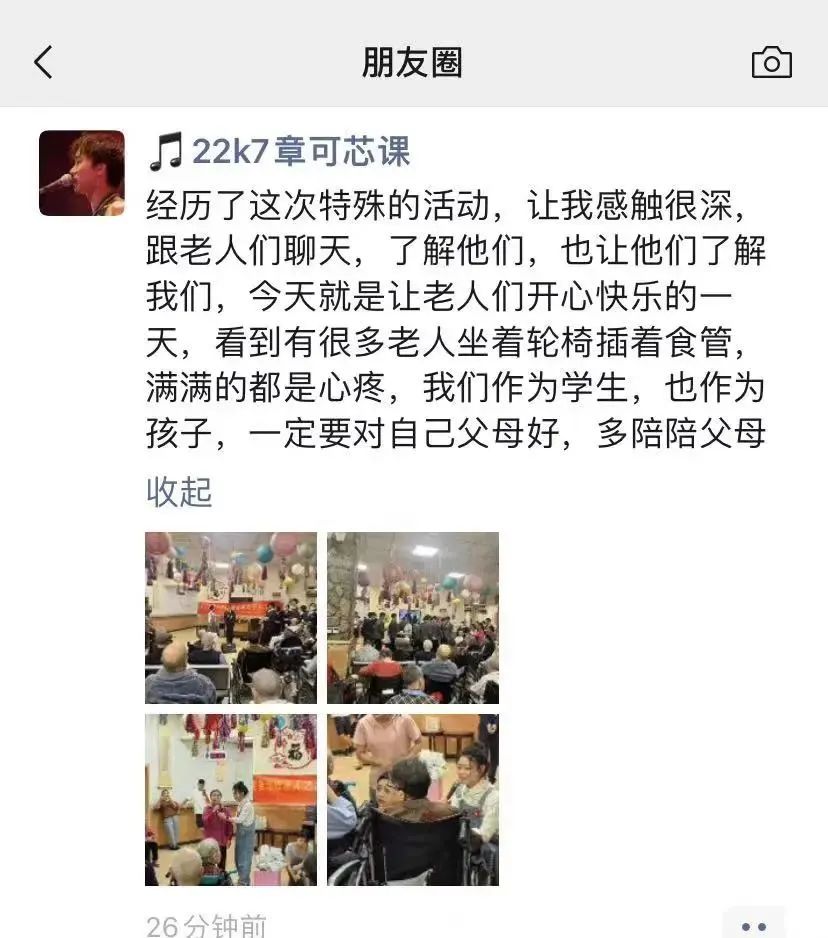This screenshot has width=828, height=938.
Task: View the first photo with balloons and banner
Action: point(231,618)
